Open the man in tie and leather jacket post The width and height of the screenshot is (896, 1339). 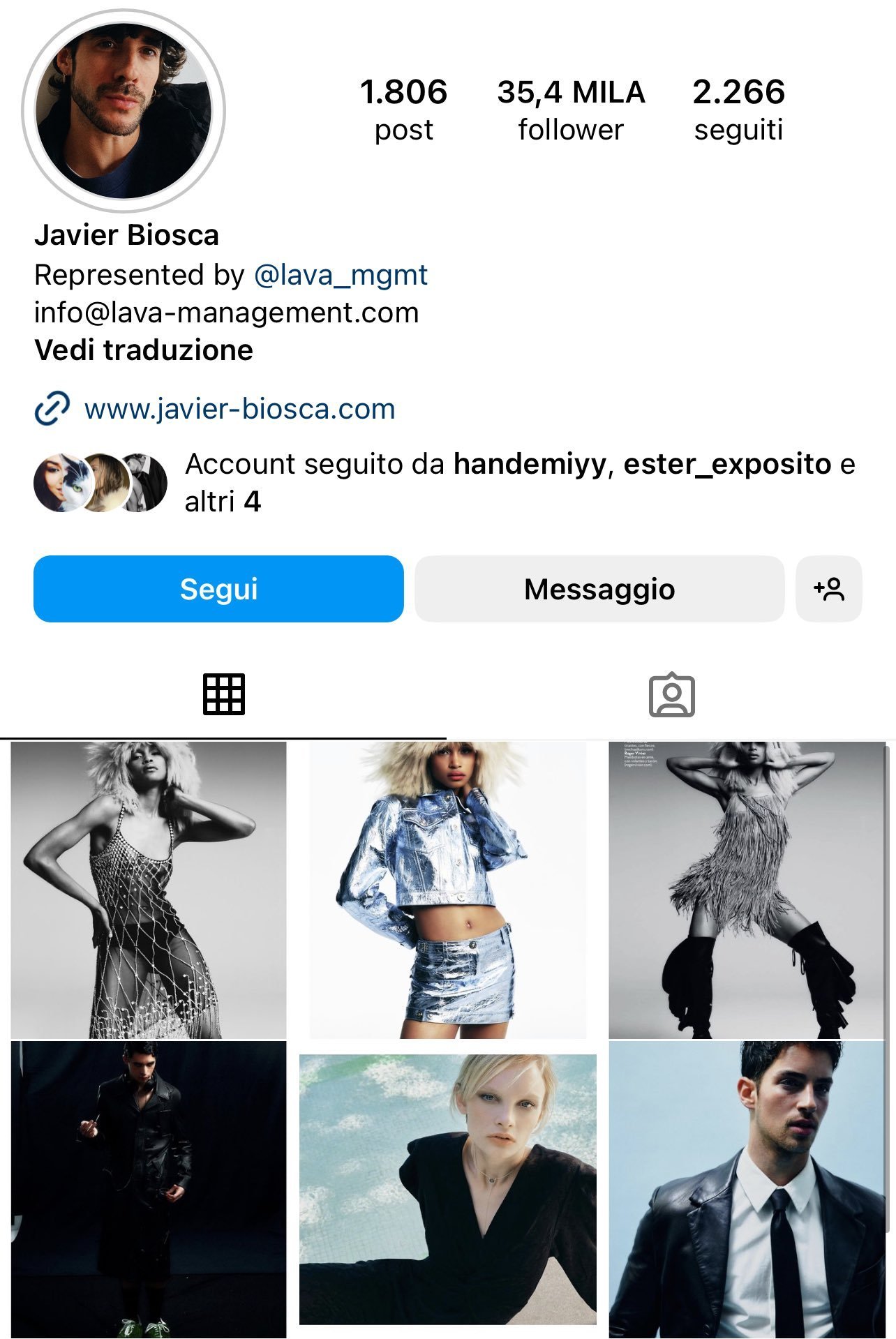pyautogui.click(x=747, y=1189)
